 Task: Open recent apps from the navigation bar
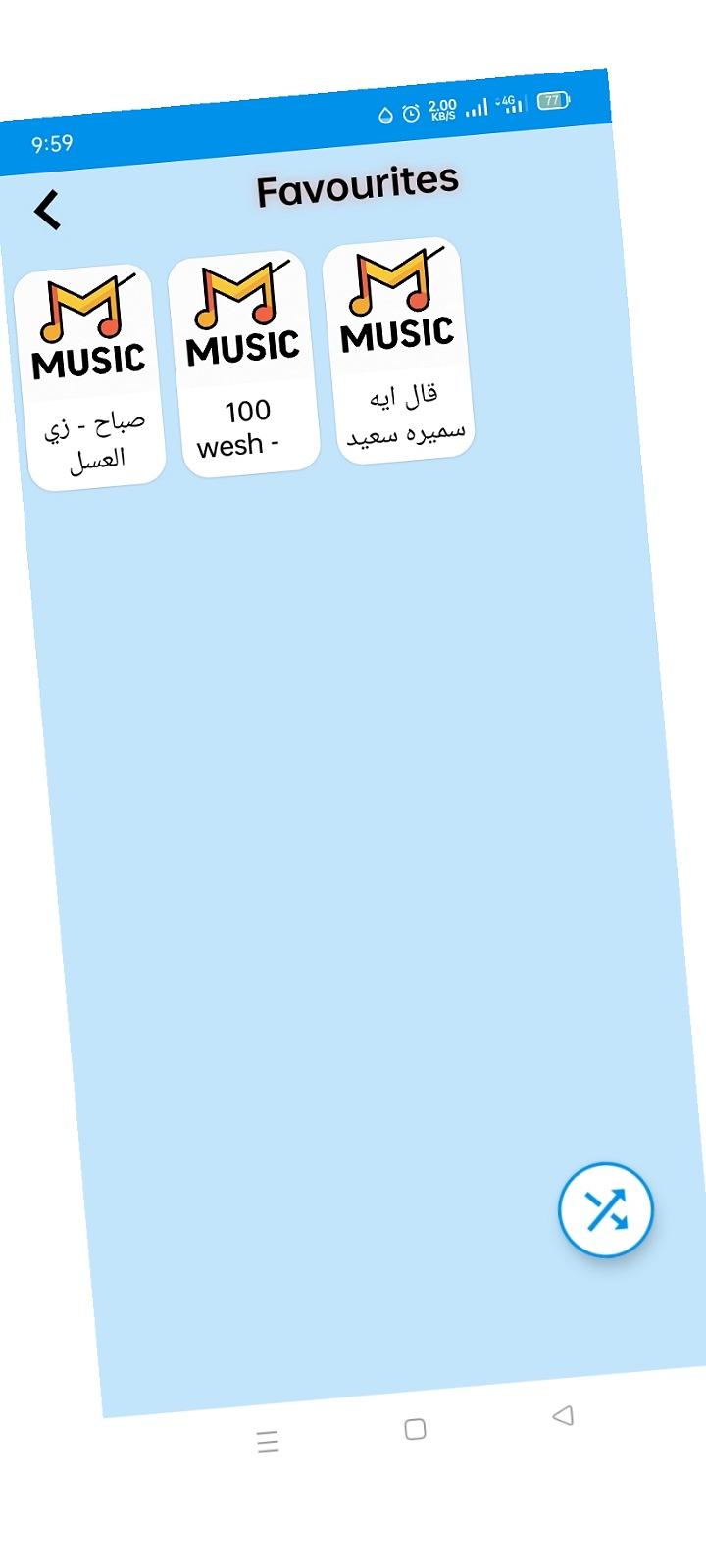(268, 1442)
